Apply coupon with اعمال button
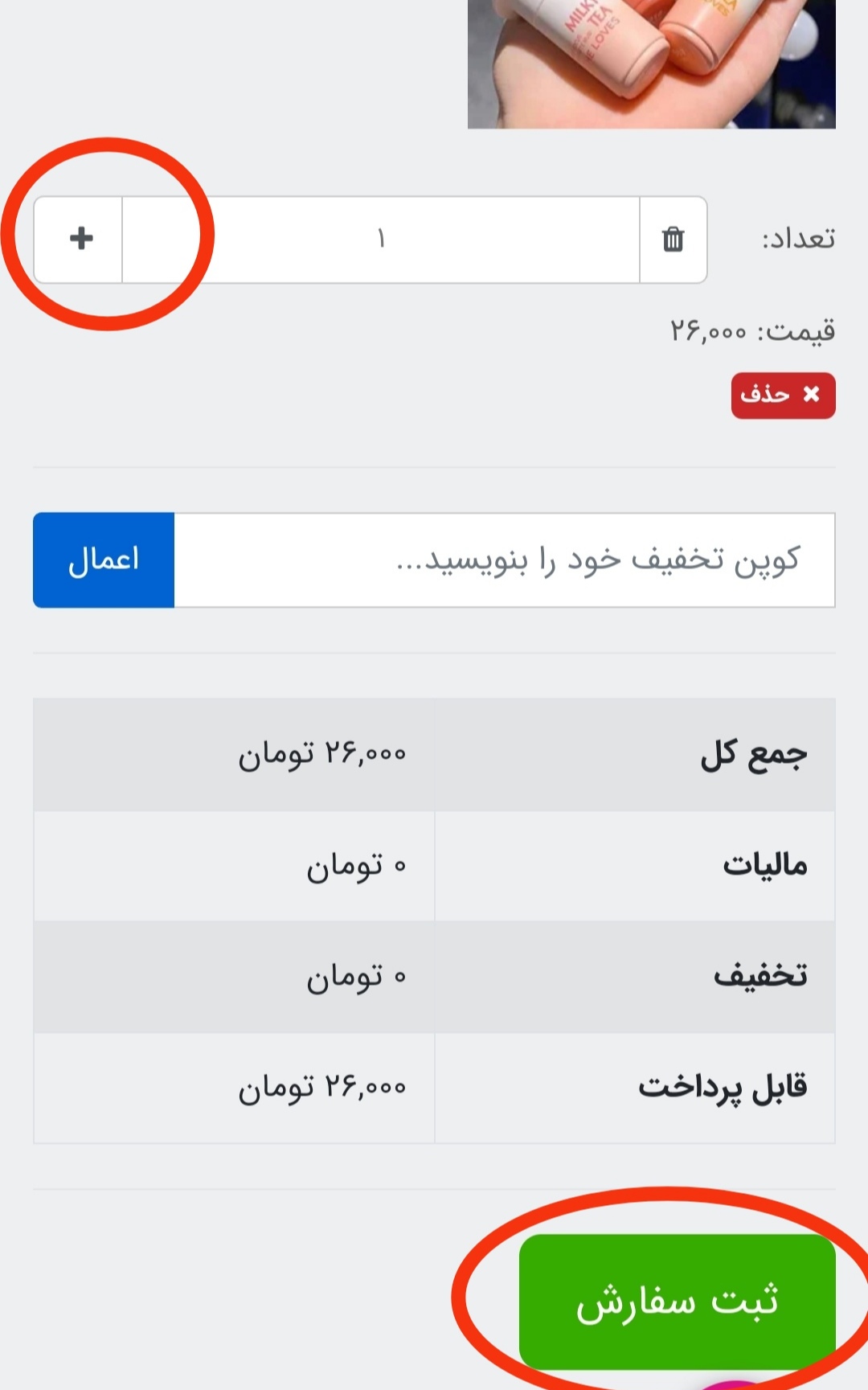Image resolution: width=868 pixels, height=1390 pixels. (104, 560)
